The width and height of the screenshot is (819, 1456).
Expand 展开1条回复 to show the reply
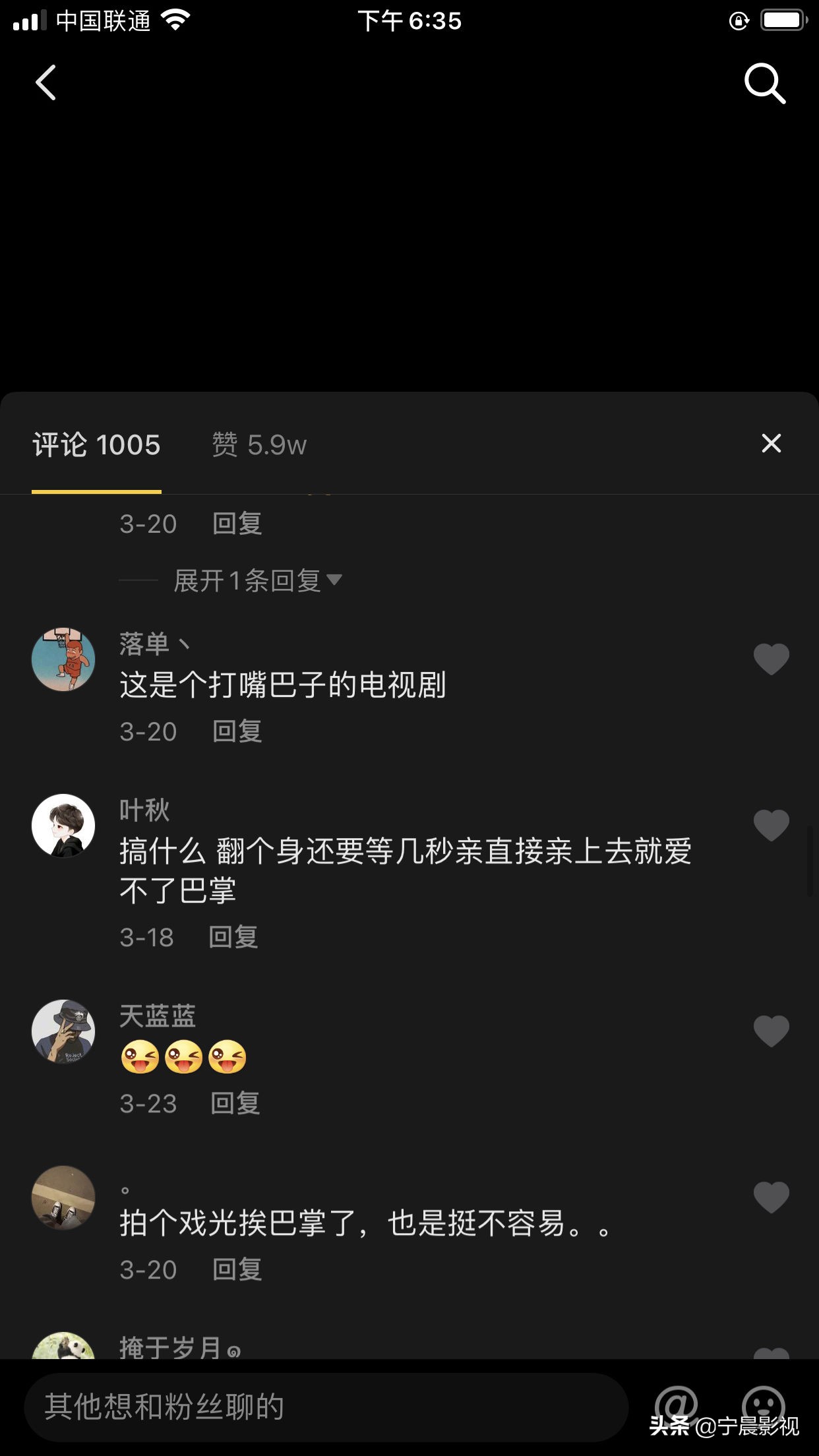tap(251, 578)
